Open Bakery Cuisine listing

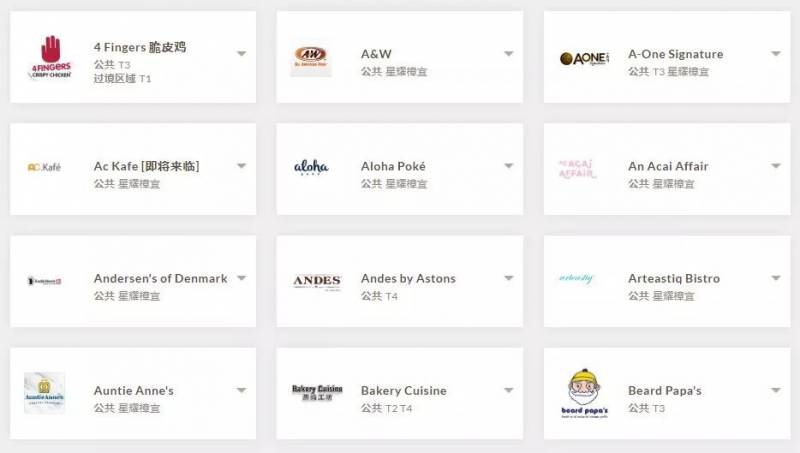(x=508, y=390)
